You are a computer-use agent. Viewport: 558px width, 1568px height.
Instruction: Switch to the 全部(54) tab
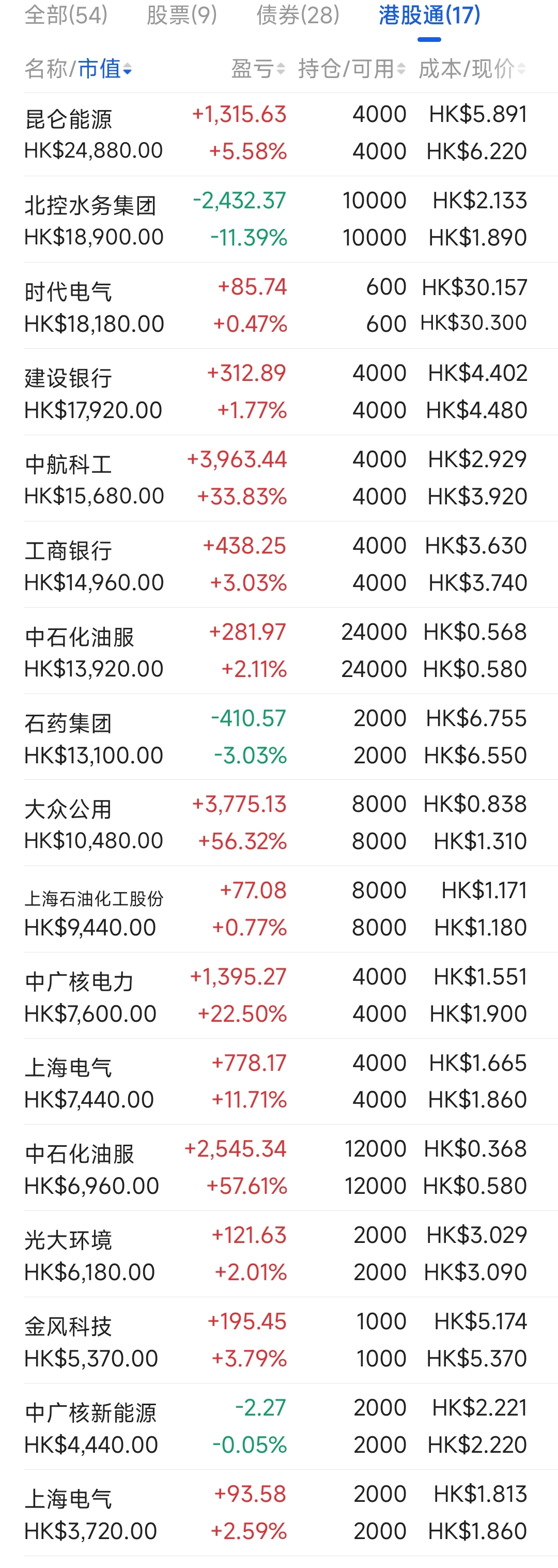tap(66, 15)
